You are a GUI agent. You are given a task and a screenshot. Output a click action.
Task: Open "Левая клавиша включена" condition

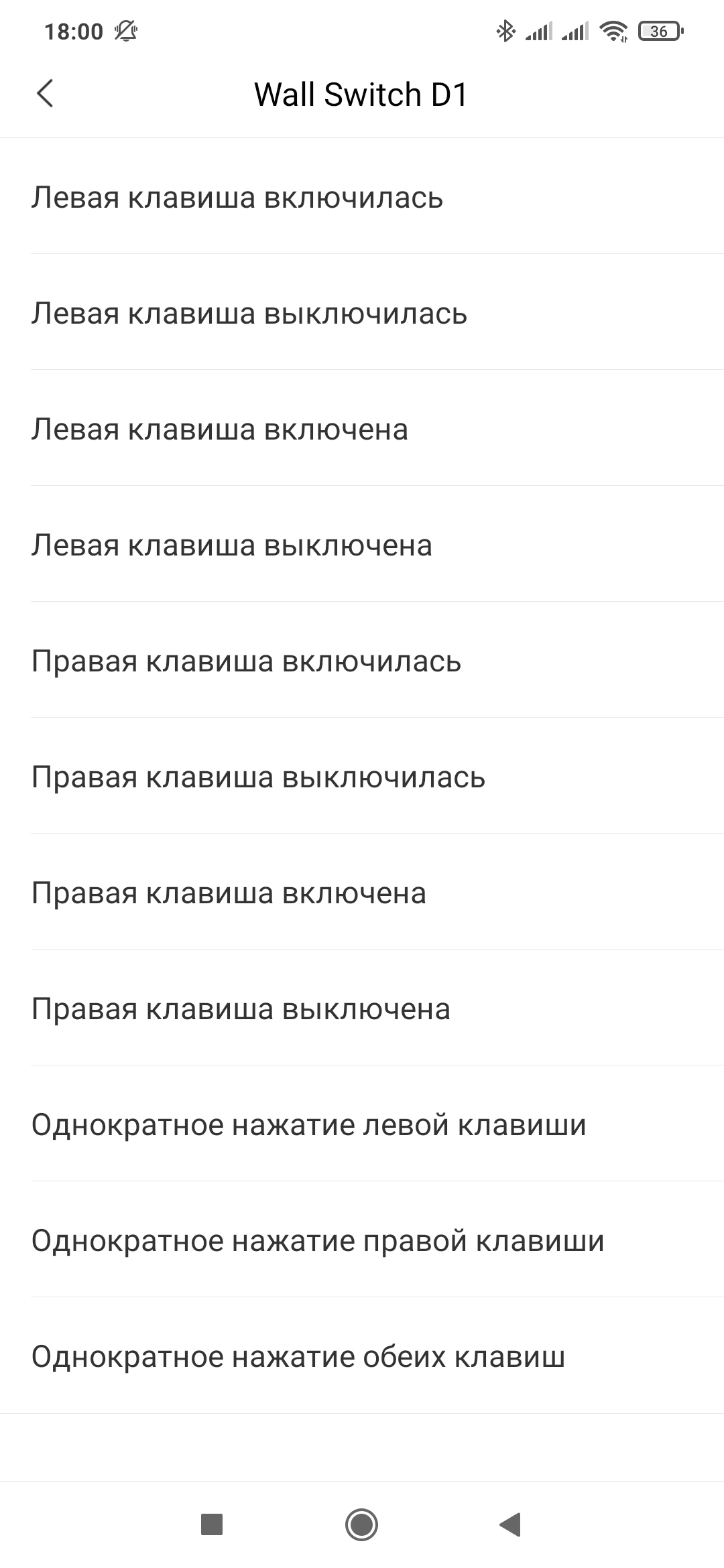362,428
